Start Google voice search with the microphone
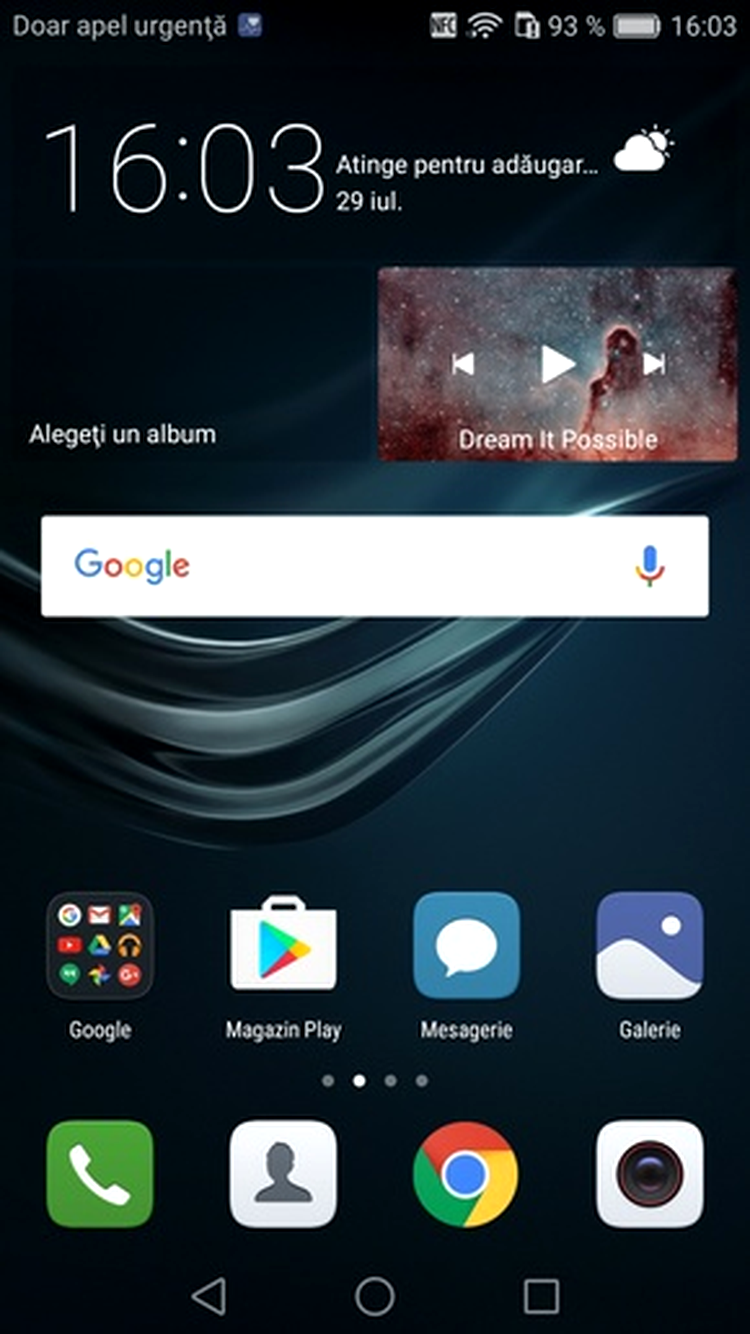This screenshot has height=1334, width=750. pos(649,566)
